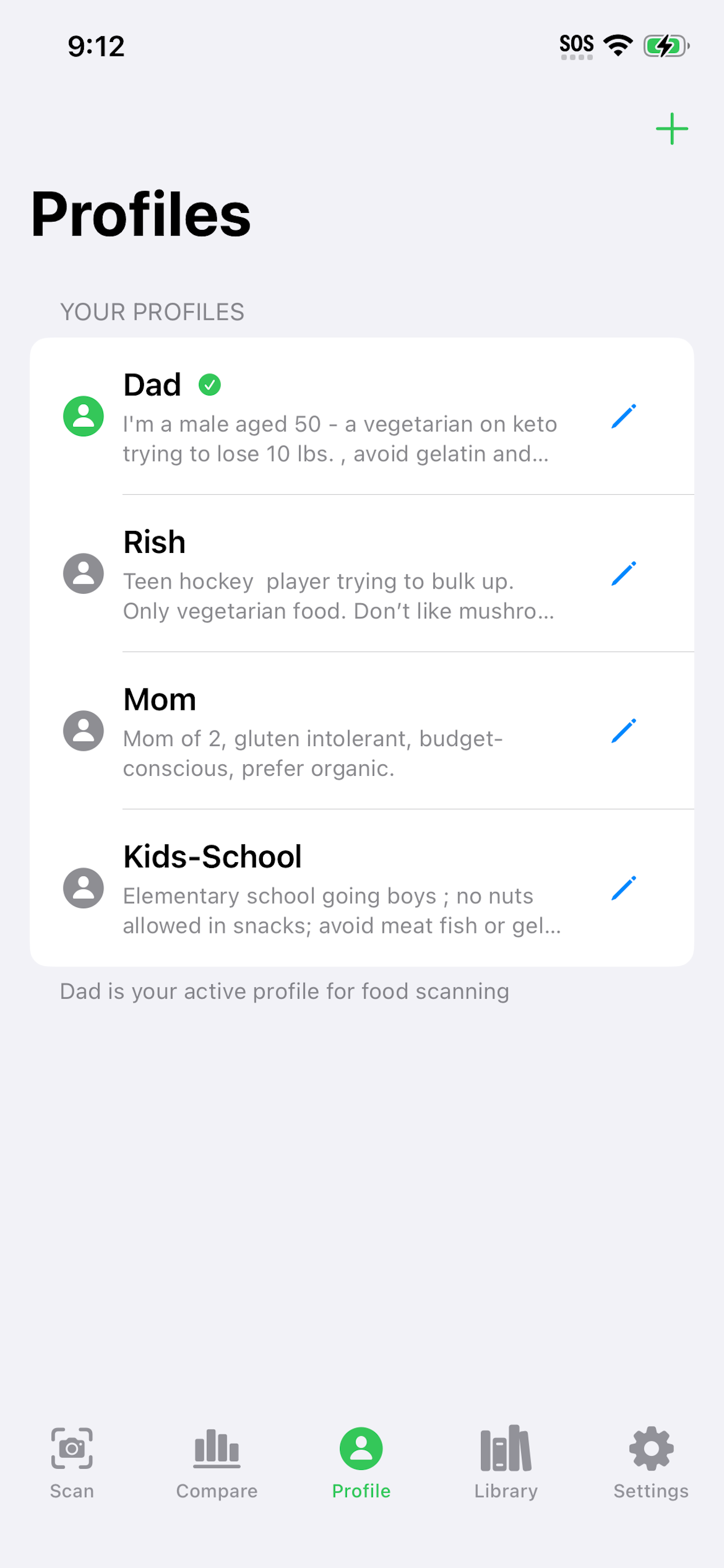724x1568 pixels.
Task: Open the Compare tab
Action: point(217,1462)
